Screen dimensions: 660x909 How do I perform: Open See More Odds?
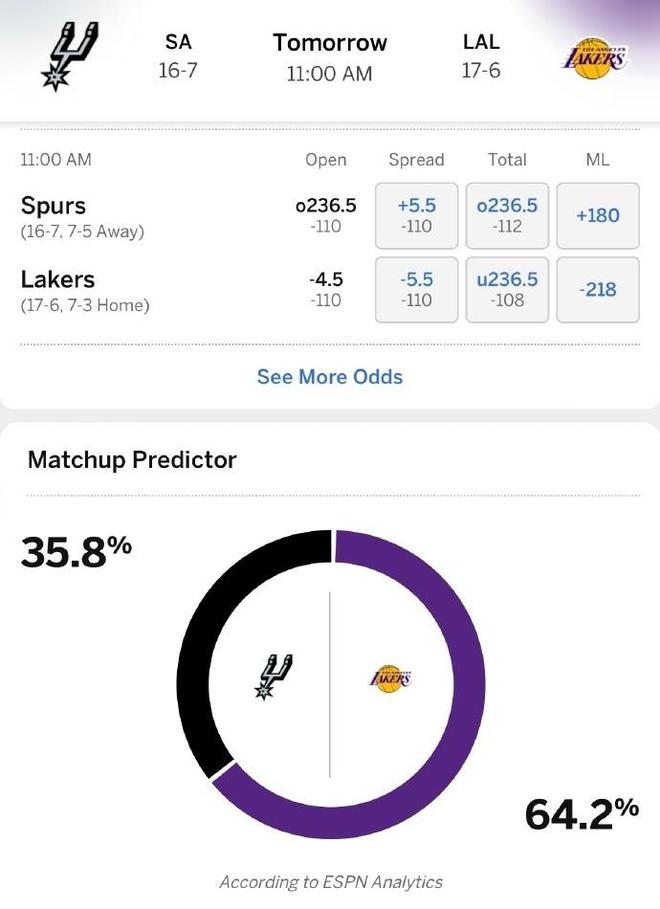330,377
